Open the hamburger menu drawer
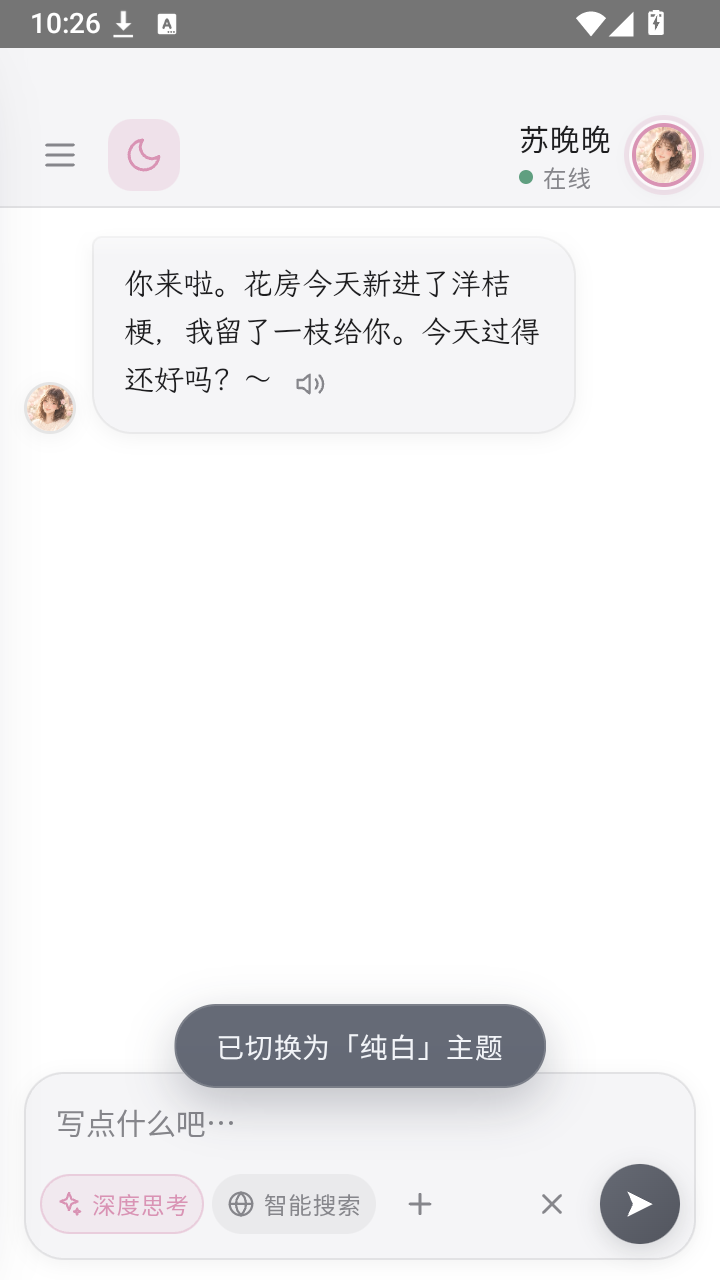720x1280 pixels. (60, 155)
